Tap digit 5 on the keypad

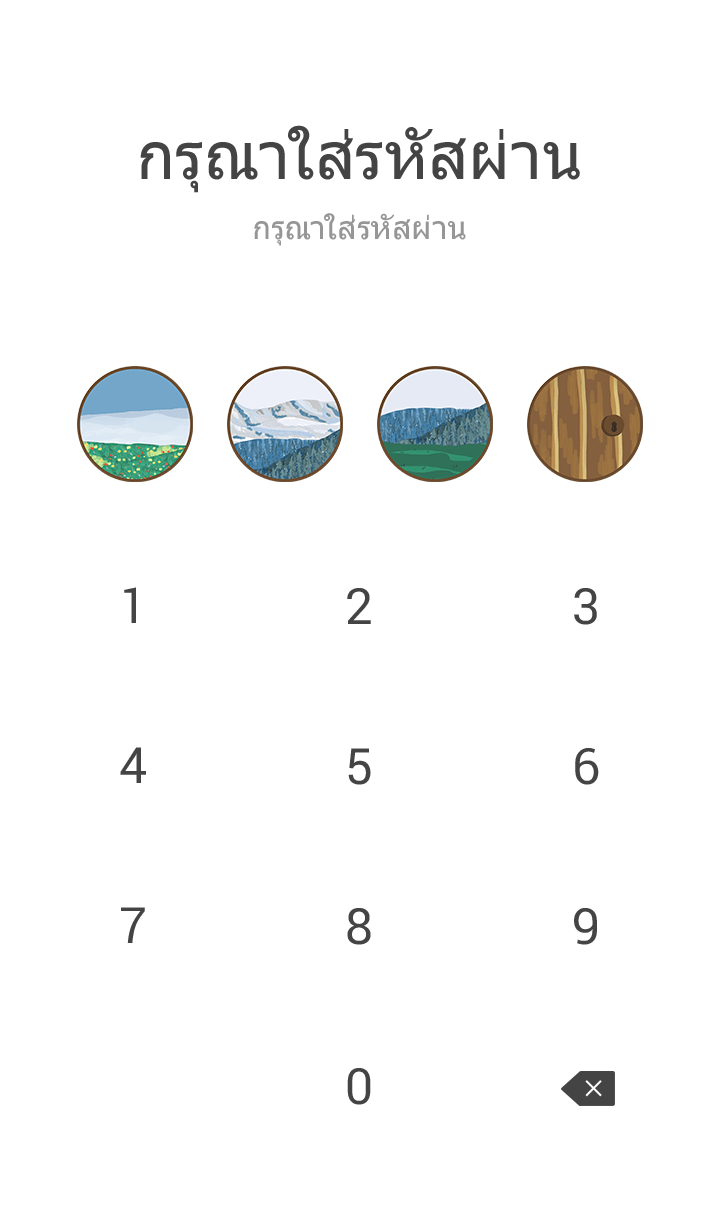click(359, 767)
